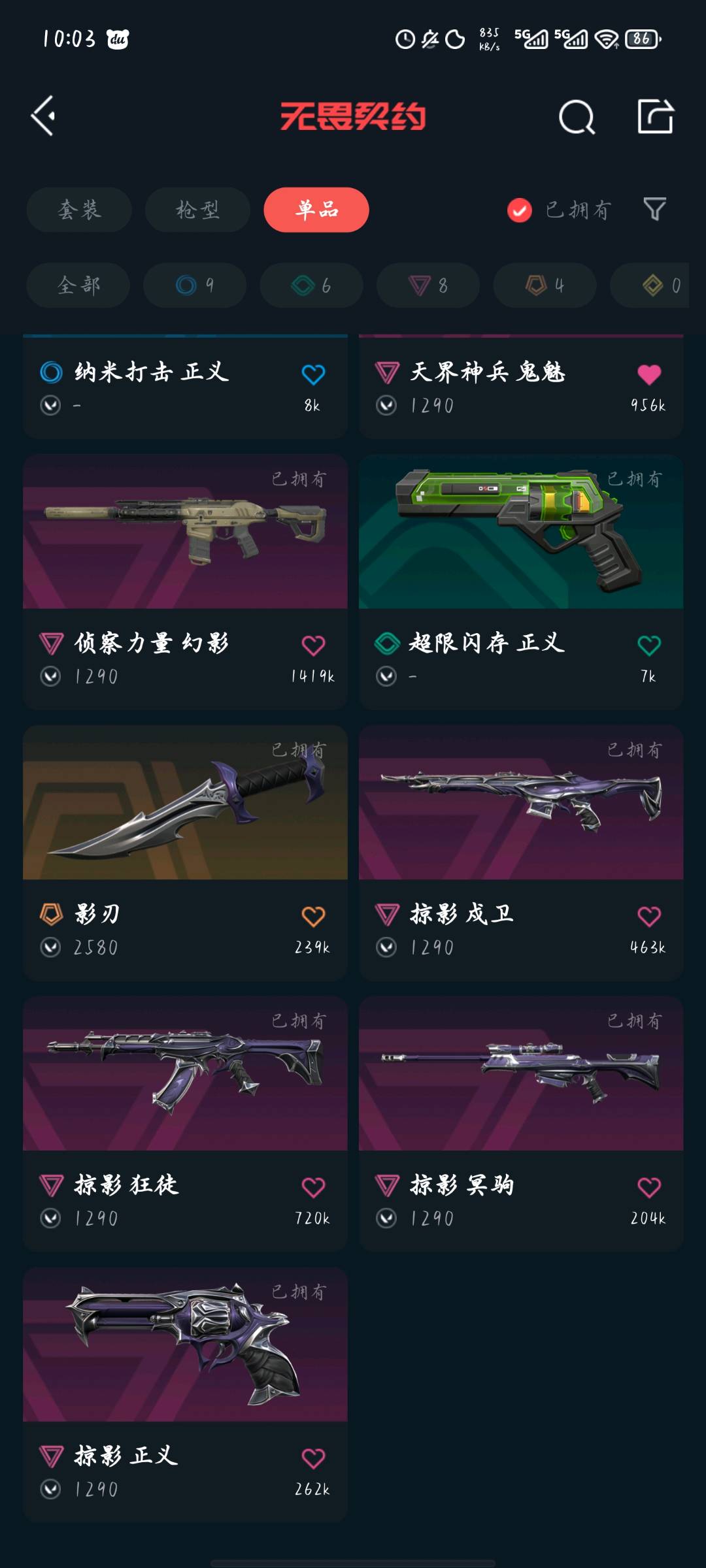
Task: Like the 掠影 狂徒 skin
Action: 313,1187
